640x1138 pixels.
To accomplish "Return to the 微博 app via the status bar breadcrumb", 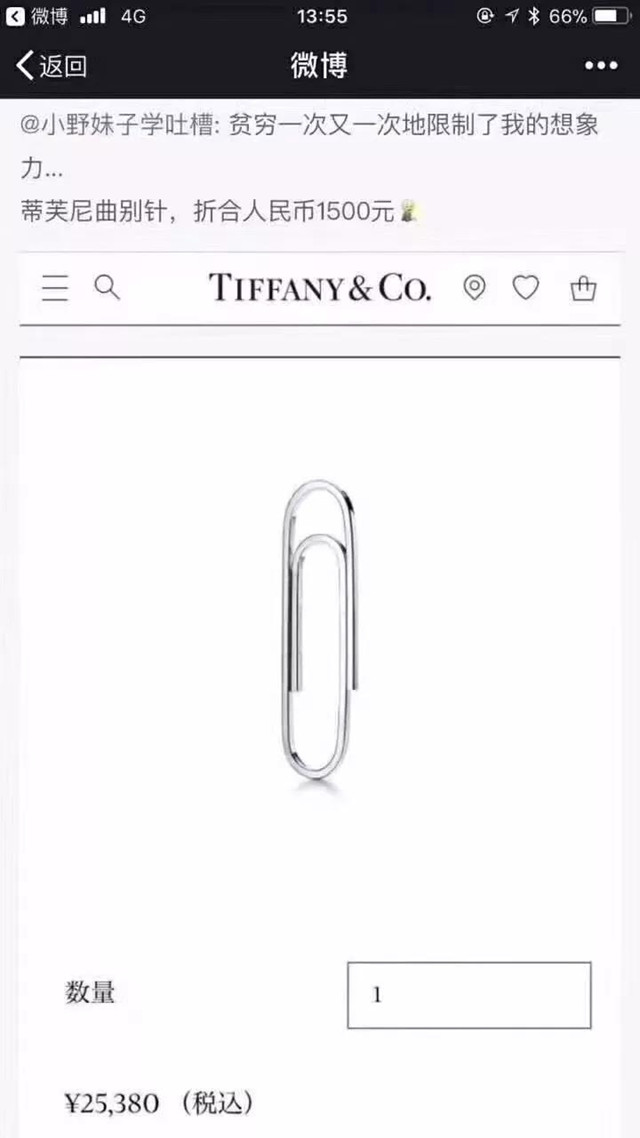I will [38, 16].
